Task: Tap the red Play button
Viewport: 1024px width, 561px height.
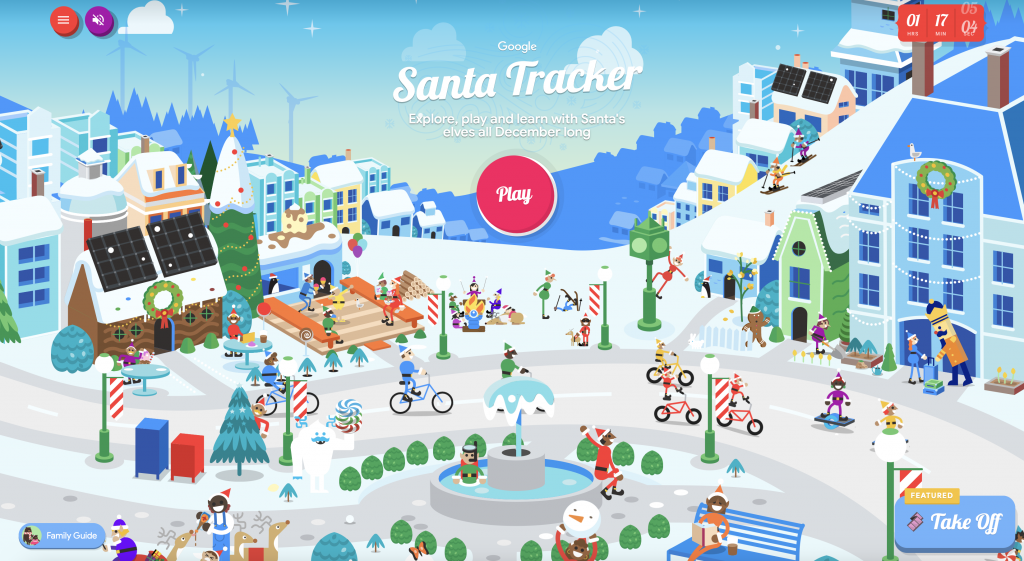Action: [515, 194]
